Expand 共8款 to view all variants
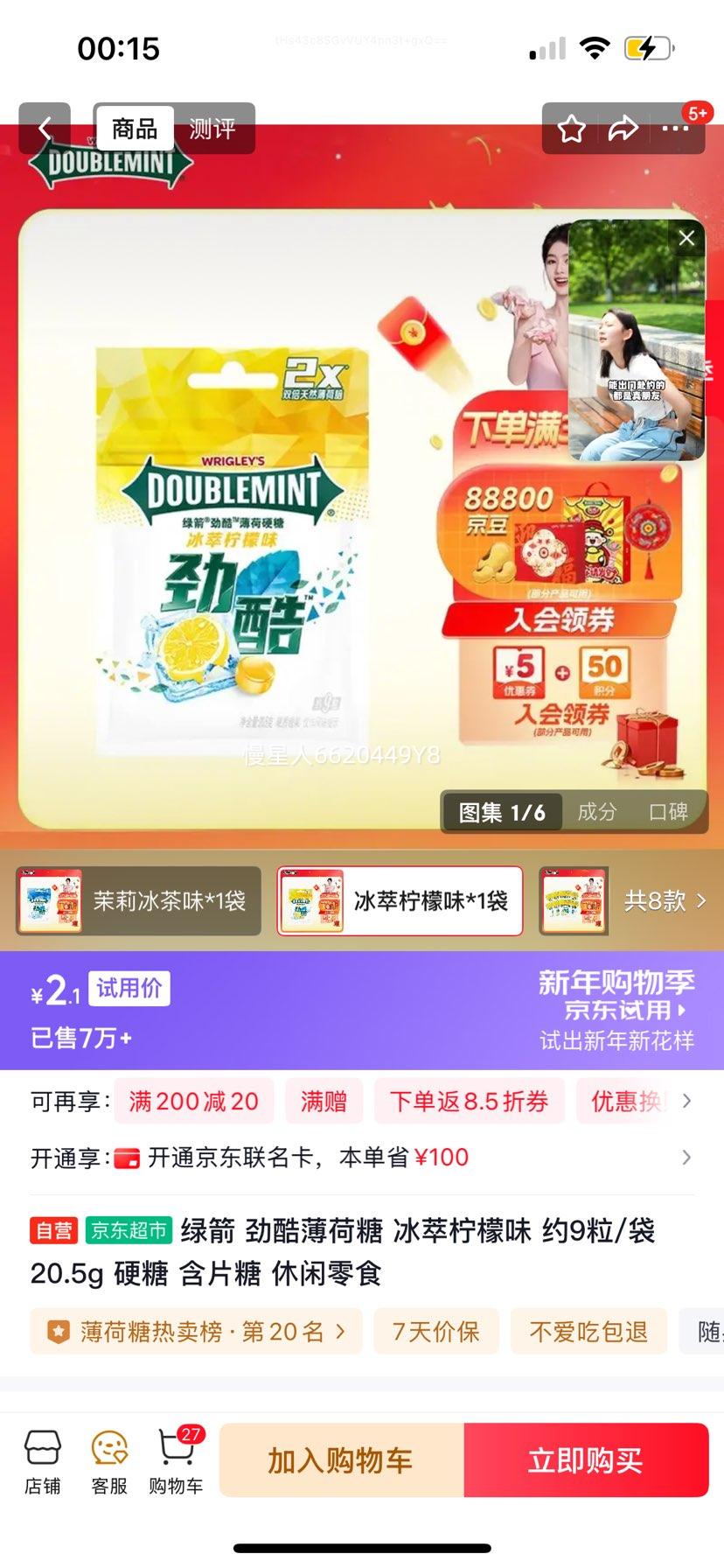724x1568 pixels. (x=671, y=901)
